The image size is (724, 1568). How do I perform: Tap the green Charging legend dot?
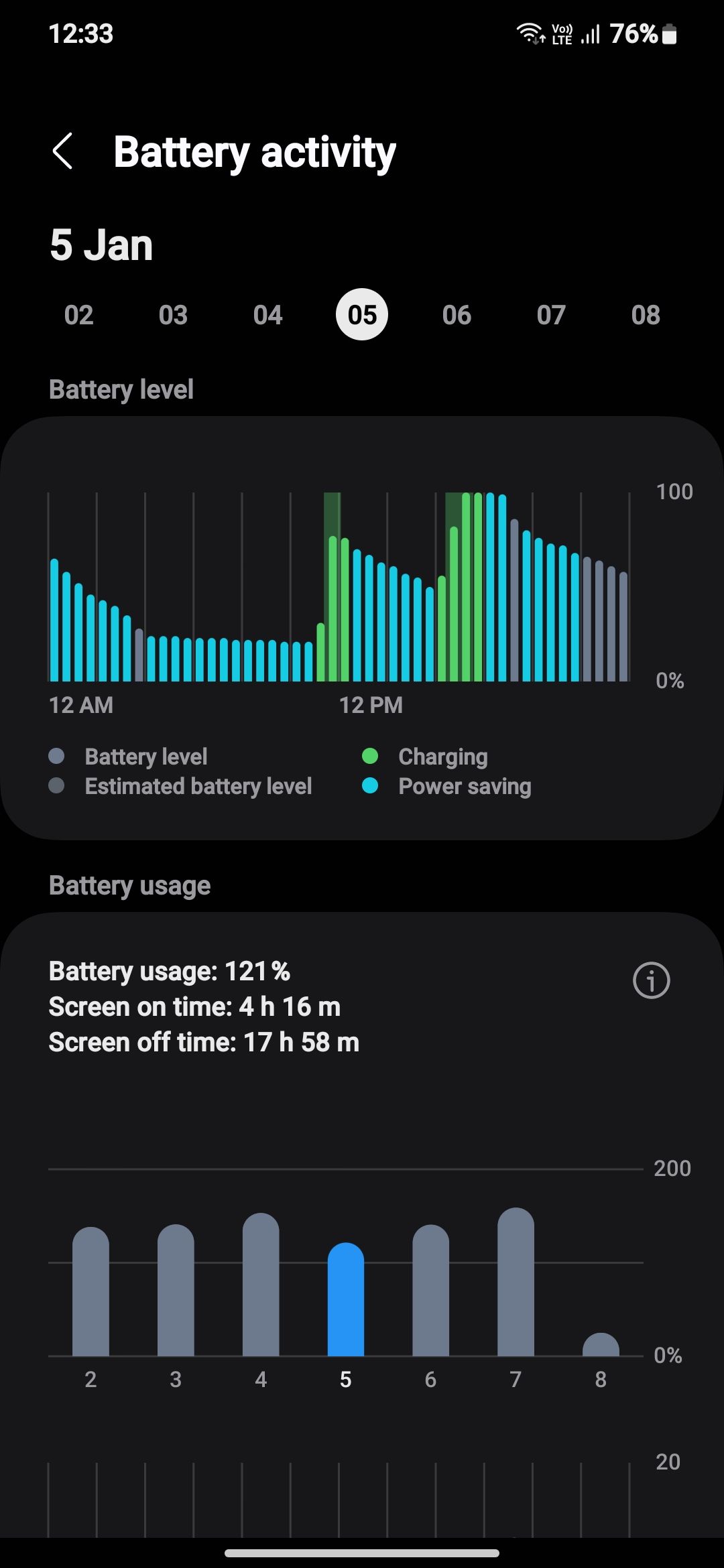coord(371,756)
